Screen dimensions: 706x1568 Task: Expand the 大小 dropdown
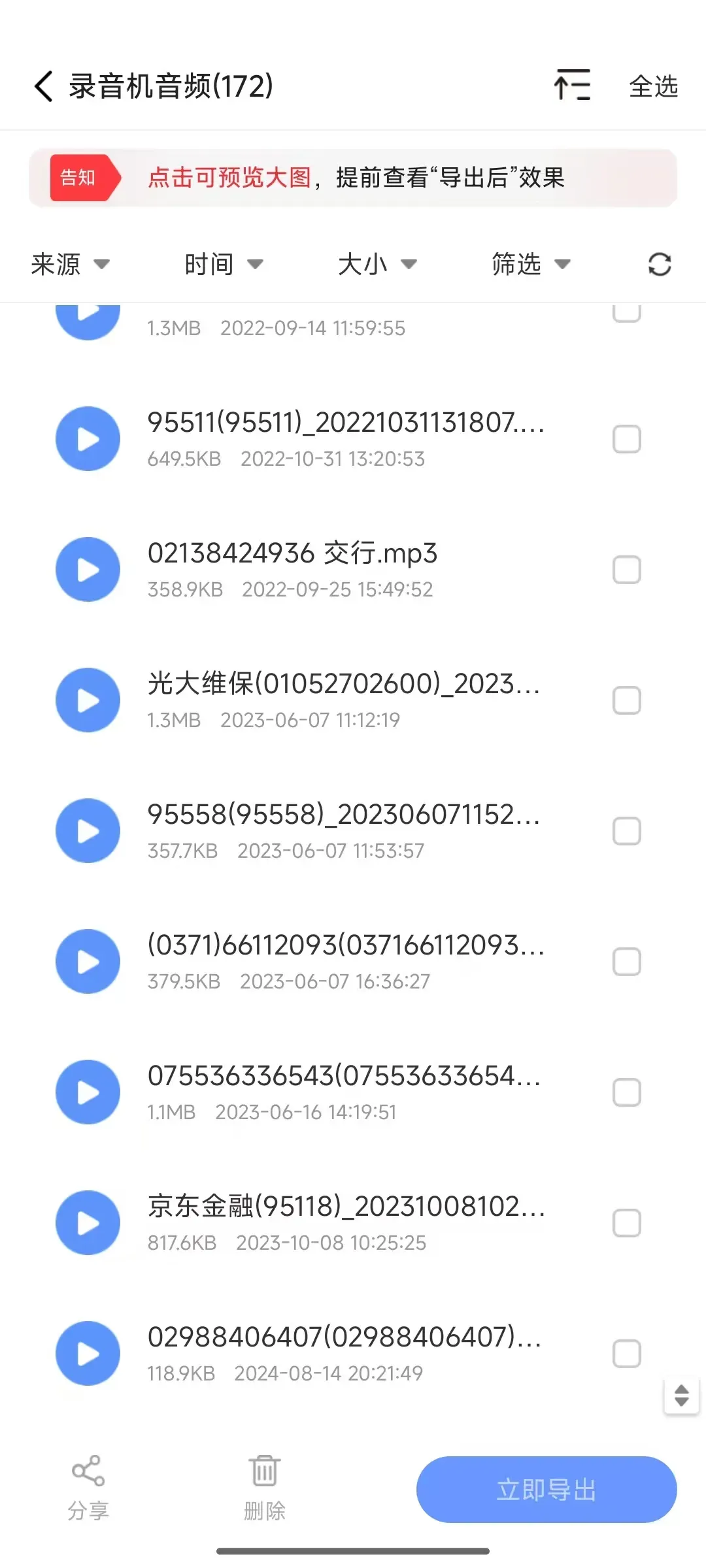coord(377,265)
